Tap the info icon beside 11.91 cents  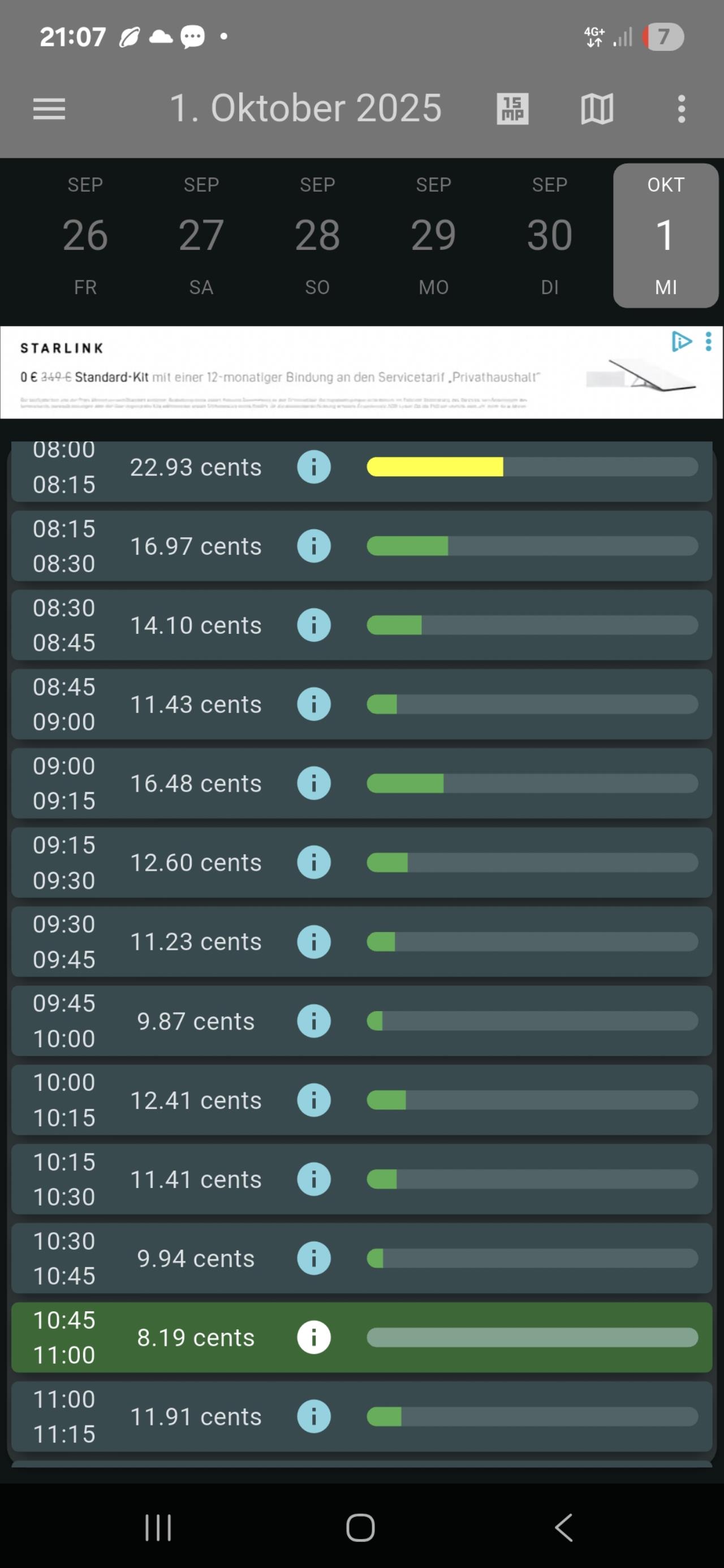tap(313, 1416)
